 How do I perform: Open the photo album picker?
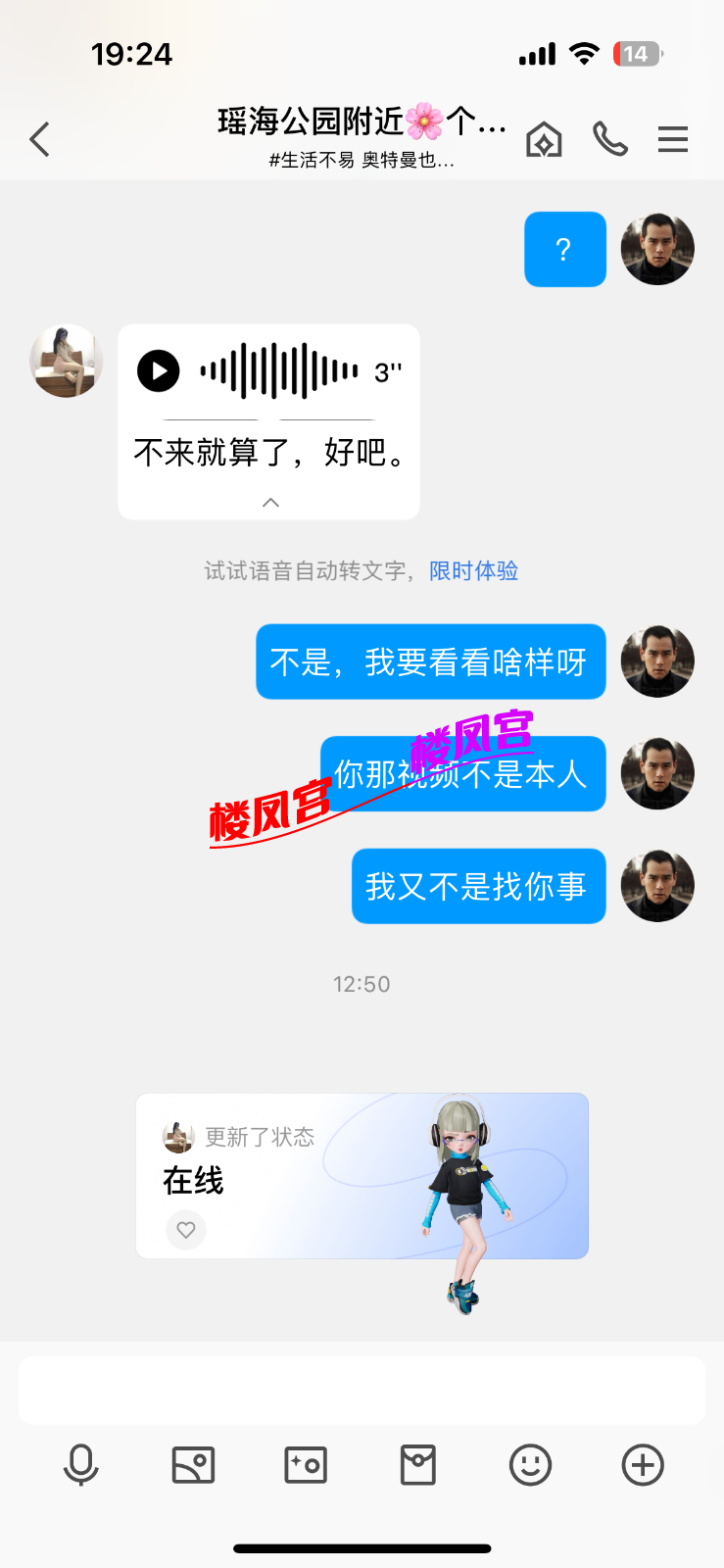click(x=193, y=1465)
